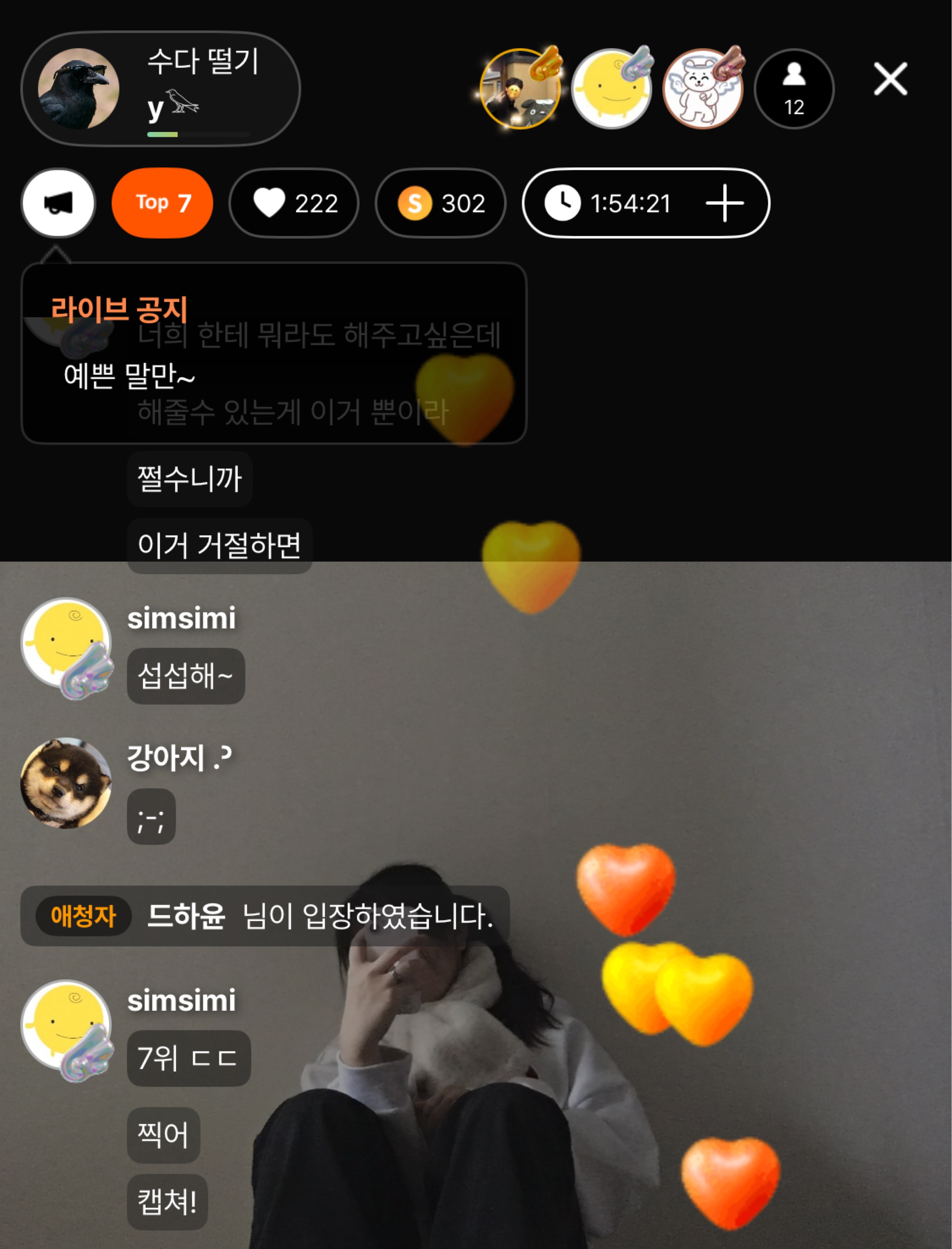This screenshot has height=1249, width=952.
Task: View the 12 listeners list
Action: pyautogui.click(x=794, y=89)
